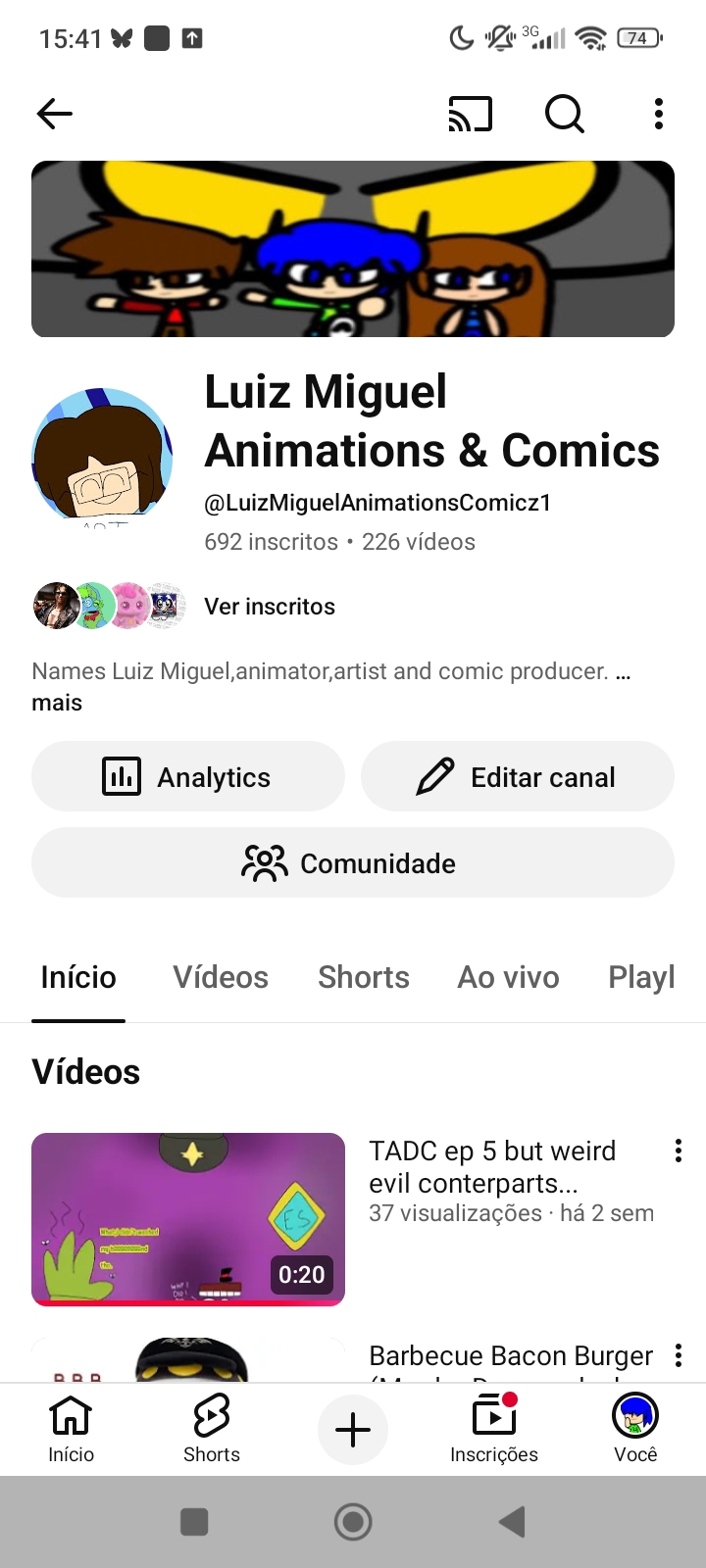Tap Editar canal to edit channel

[518, 777]
